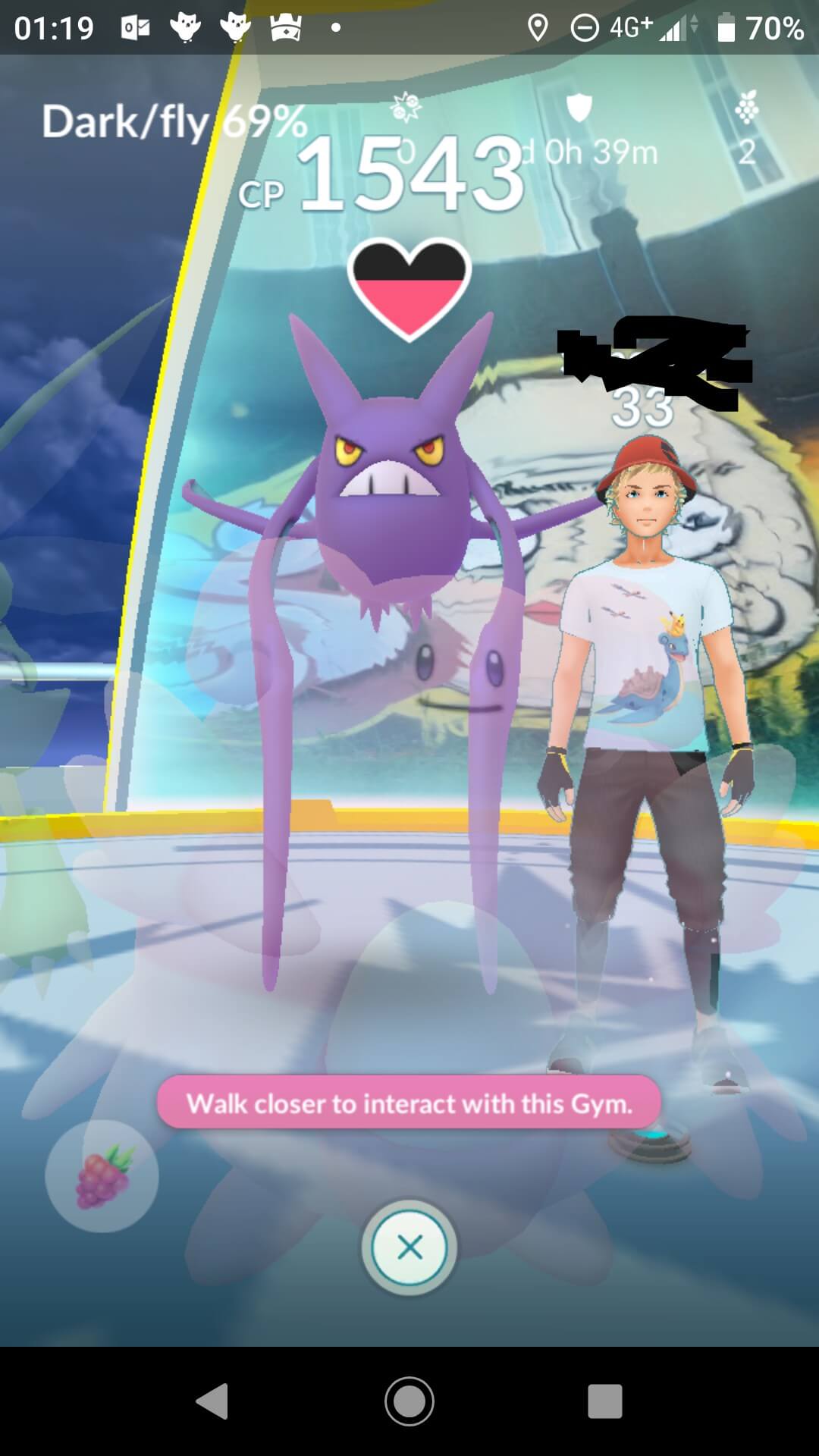Screen dimensions: 819x1456
Task: Close the gym view with the X button
Action: tap(409, 1247)
